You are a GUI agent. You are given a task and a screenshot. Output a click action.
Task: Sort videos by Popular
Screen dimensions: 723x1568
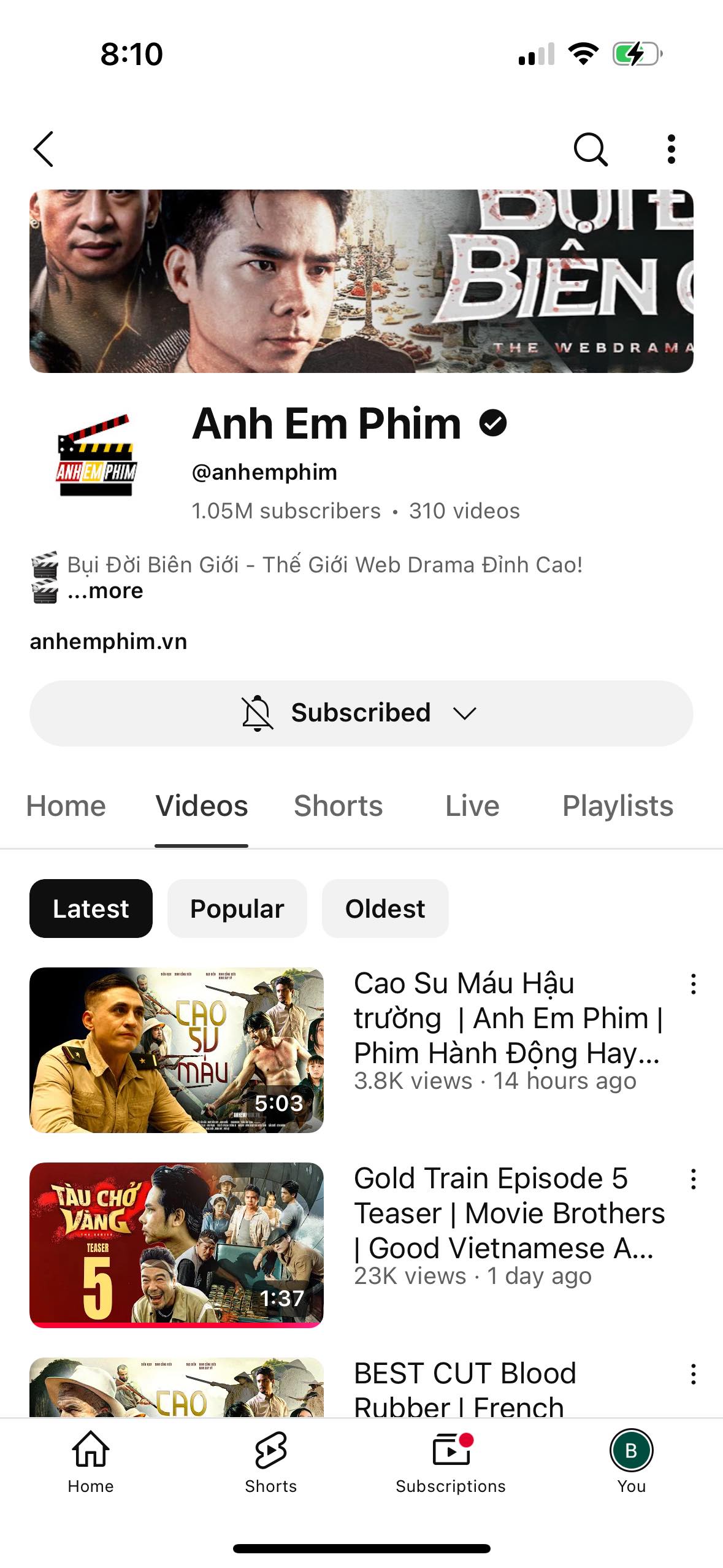237,909
